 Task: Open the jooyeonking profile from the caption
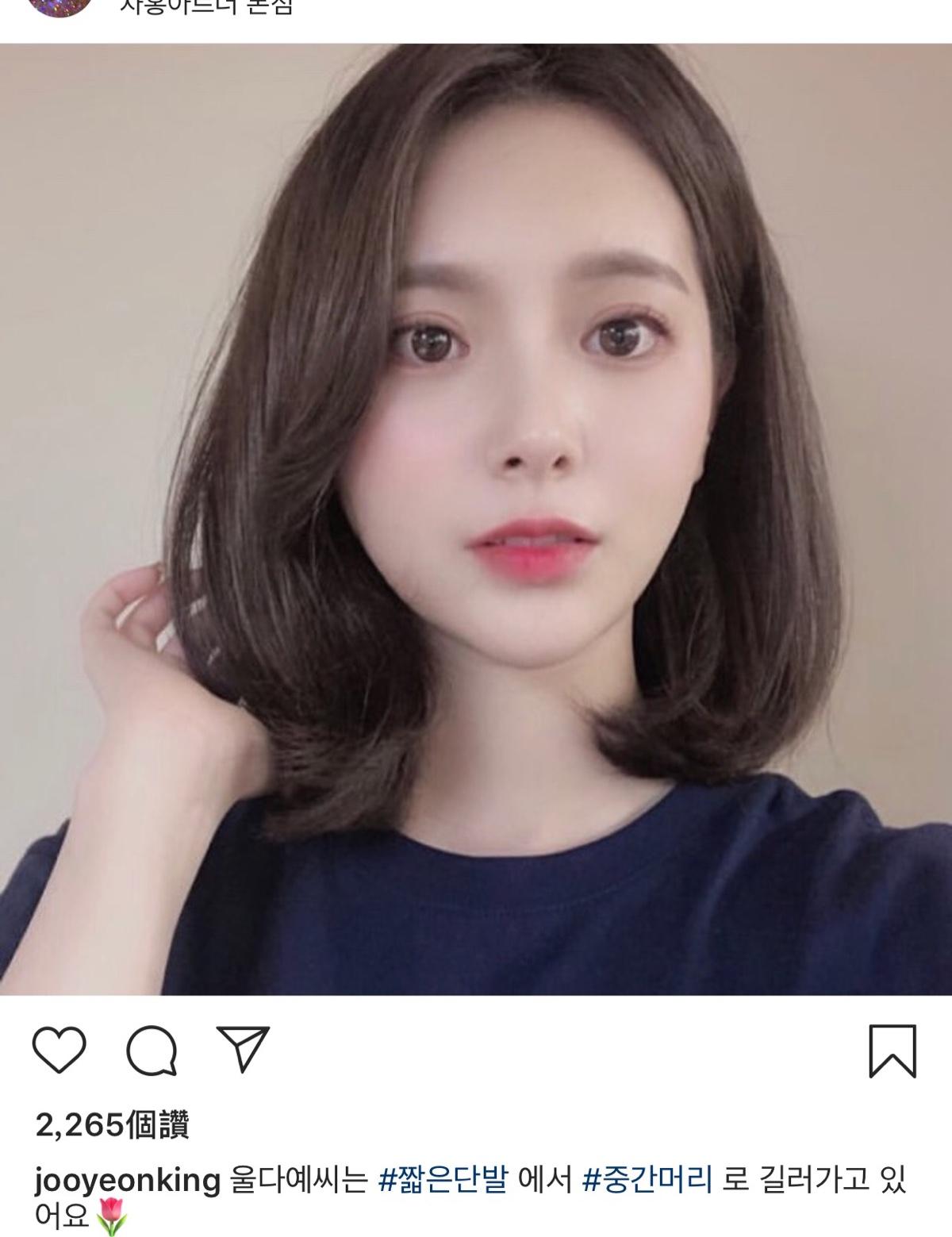(127, 1181)
